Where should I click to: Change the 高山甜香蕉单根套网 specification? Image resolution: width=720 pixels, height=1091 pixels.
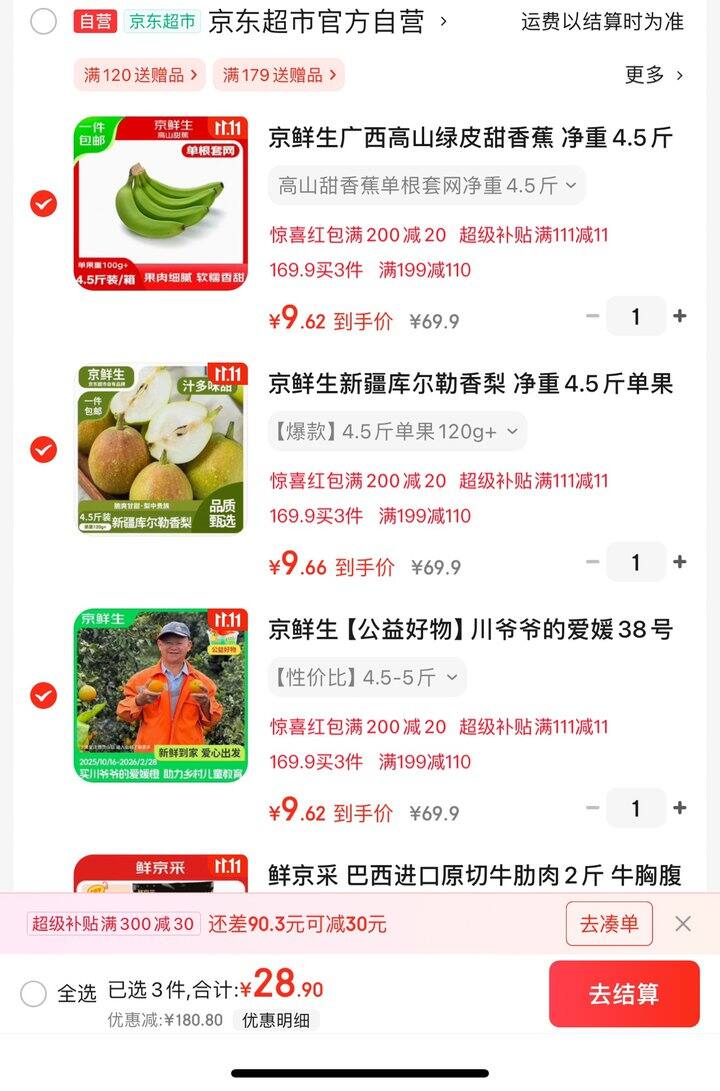point(427,185)
